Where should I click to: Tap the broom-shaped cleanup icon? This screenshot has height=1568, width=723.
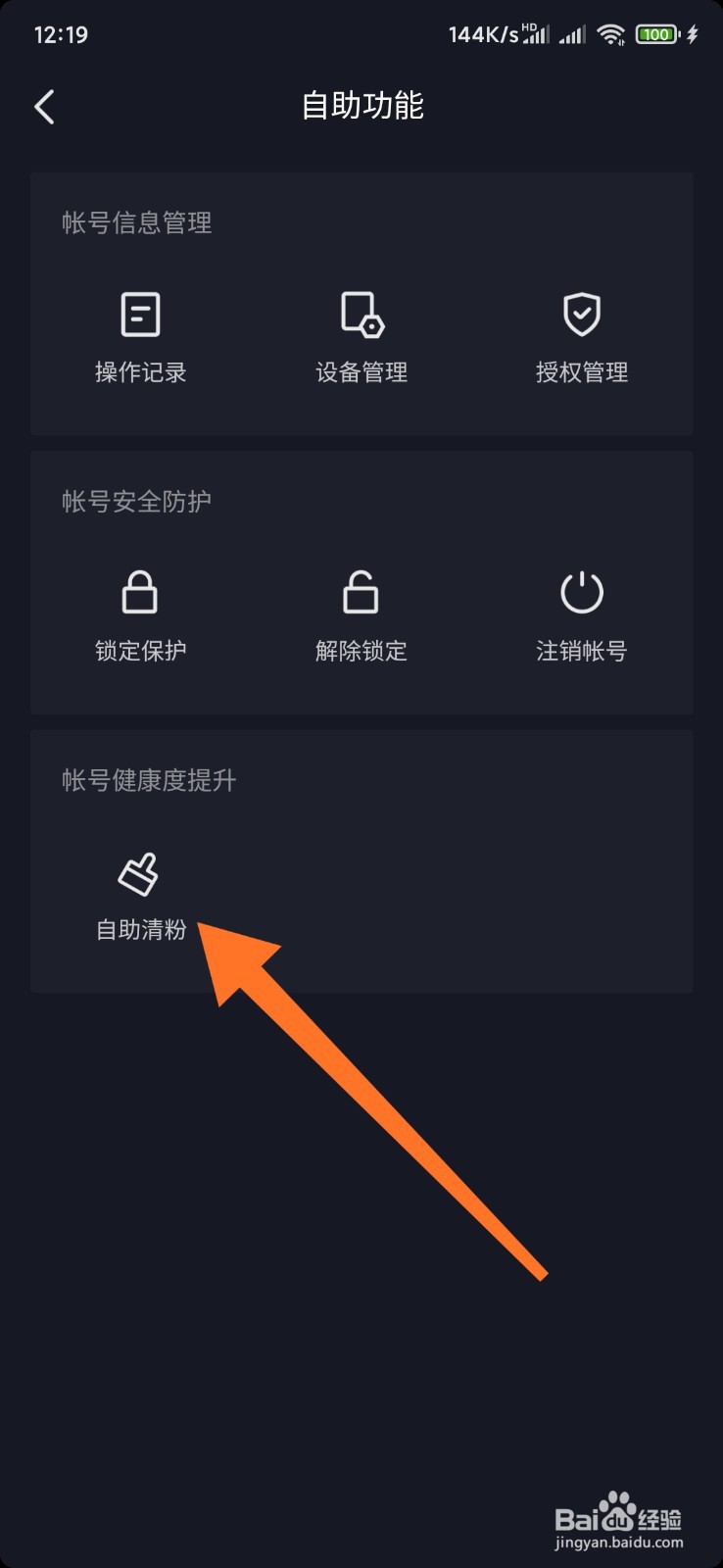pos(140,875)
